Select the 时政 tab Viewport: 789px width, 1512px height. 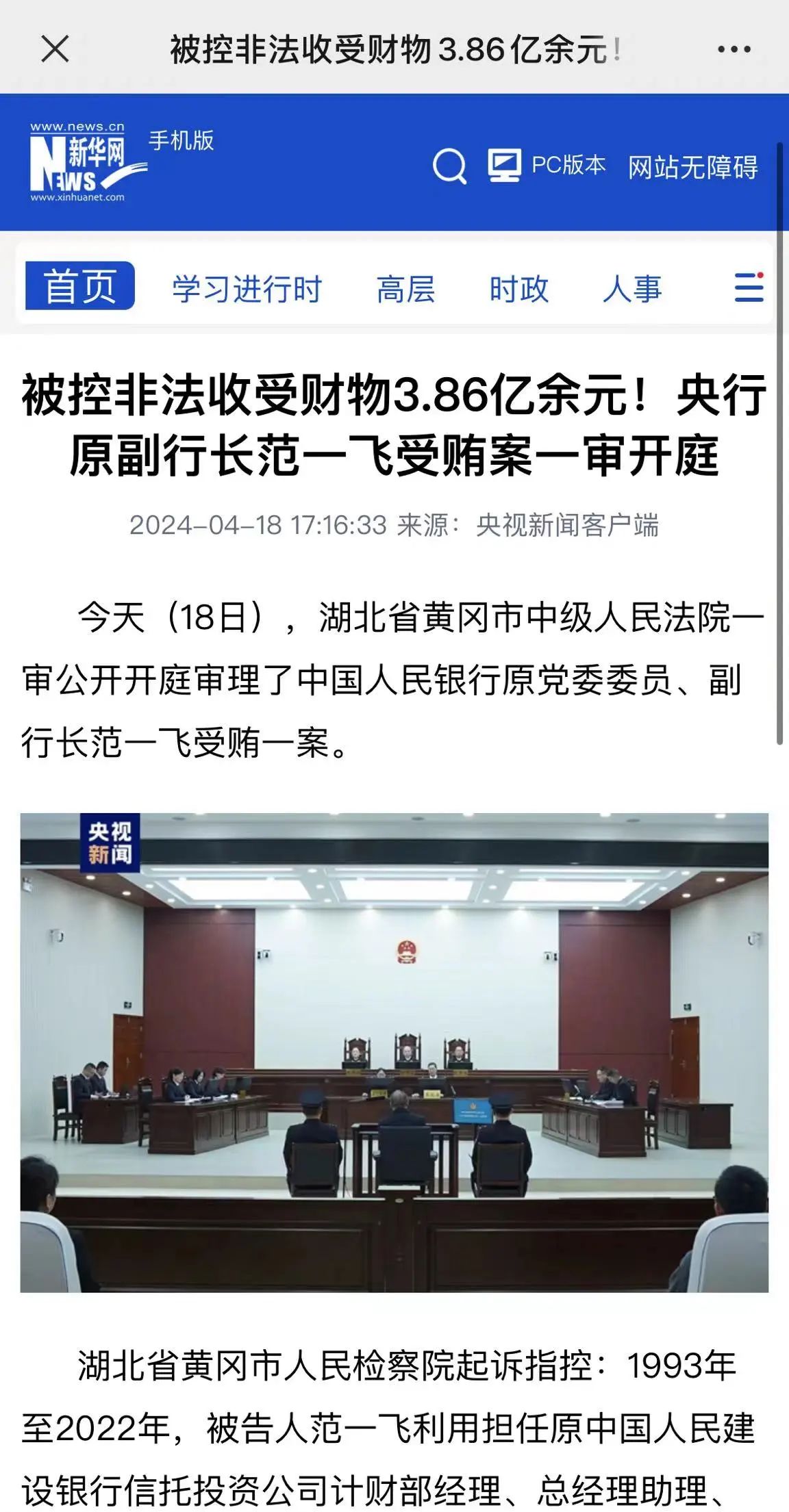[518, 289]
